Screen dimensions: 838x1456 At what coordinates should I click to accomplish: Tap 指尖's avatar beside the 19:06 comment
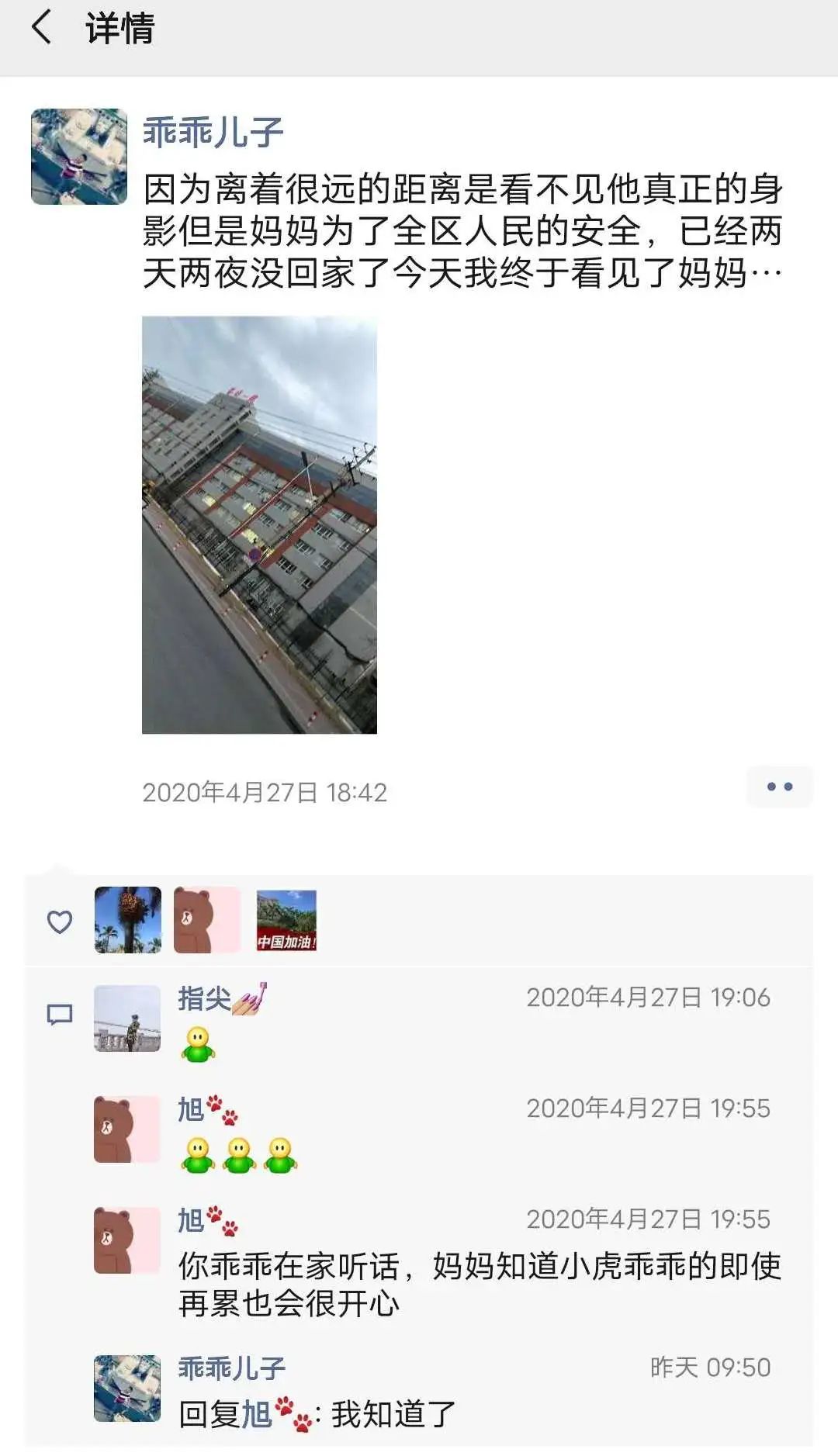[x=127, y=1019]
